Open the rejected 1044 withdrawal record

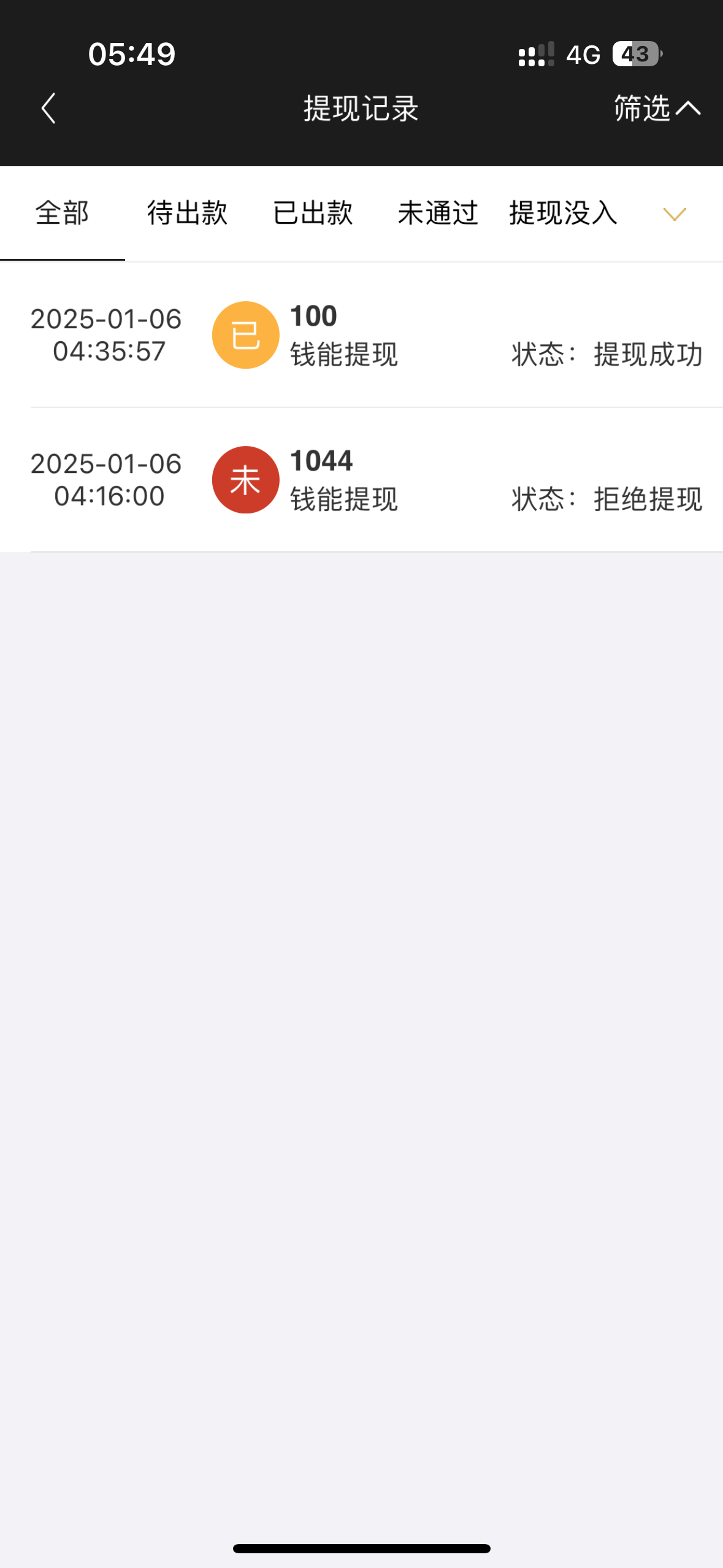pos(362,480)
